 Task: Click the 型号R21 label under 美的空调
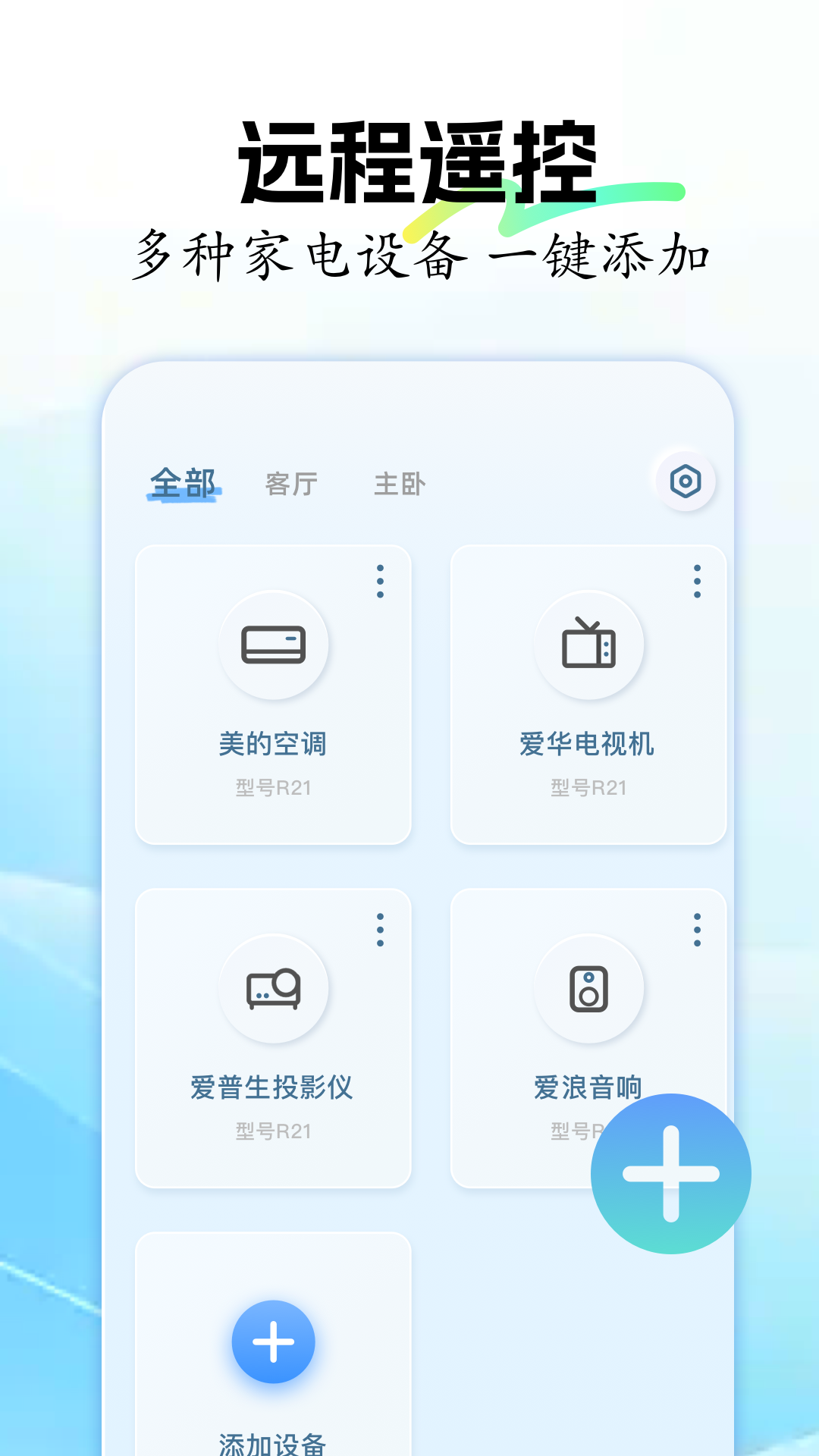tap(273, 787)
